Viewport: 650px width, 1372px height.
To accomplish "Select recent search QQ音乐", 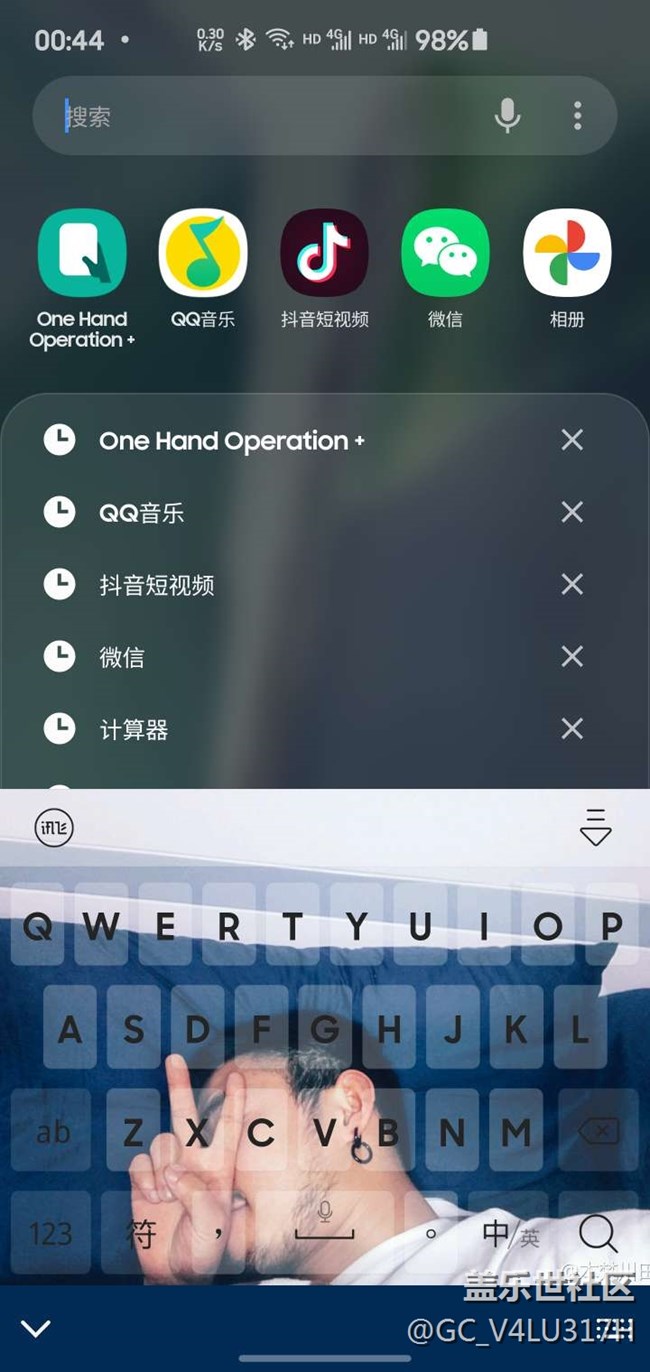I will (x=142, y=513).
